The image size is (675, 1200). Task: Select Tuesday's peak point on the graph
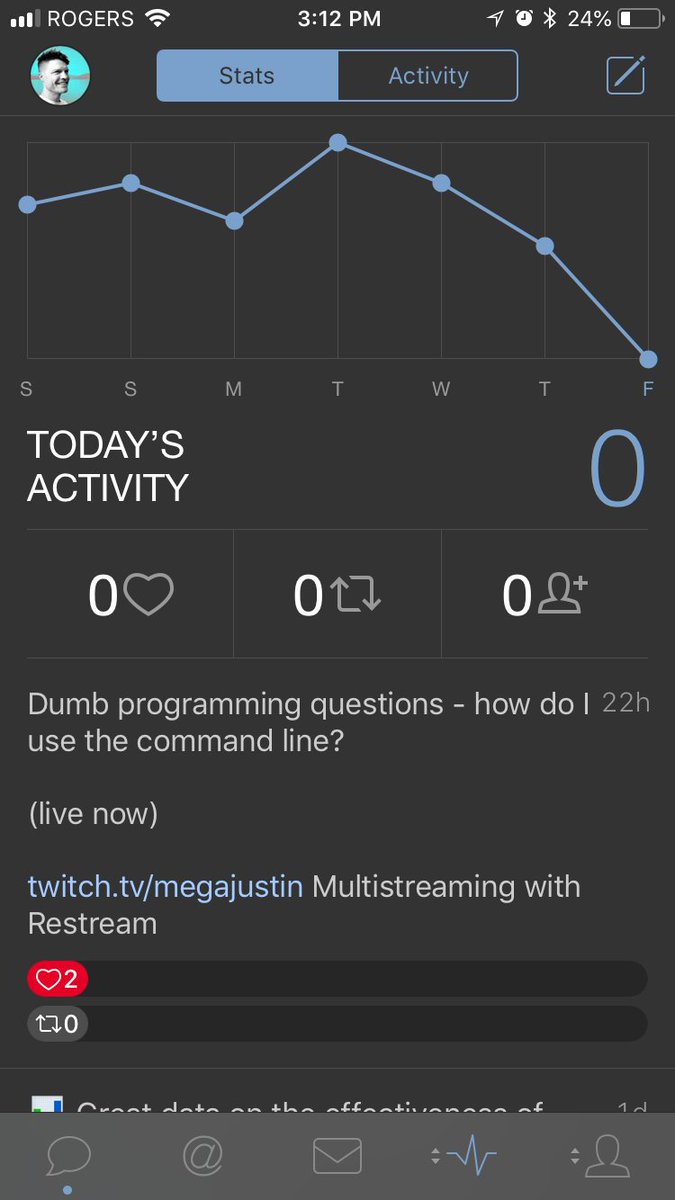[x=338, y=143]
